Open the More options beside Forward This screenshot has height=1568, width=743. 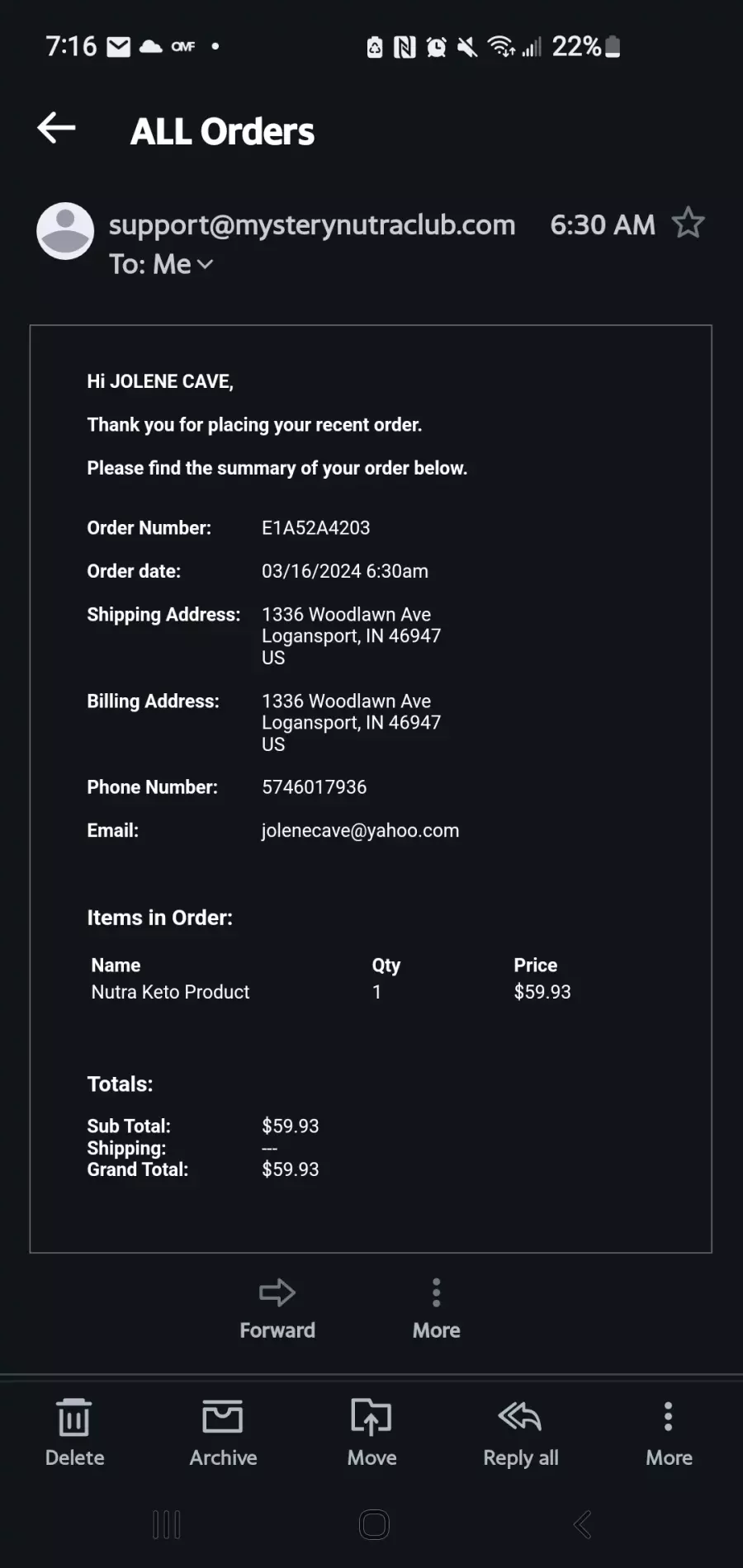pos(437,1309)
